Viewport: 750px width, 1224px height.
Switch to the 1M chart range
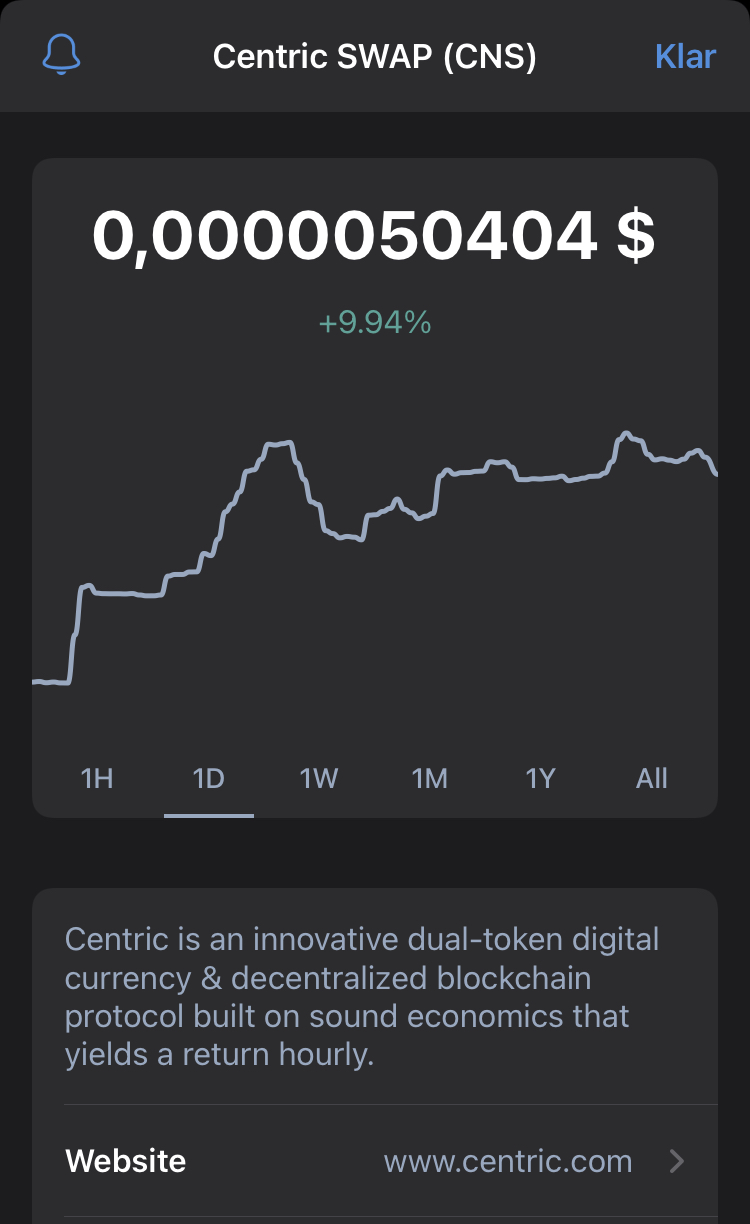(430, 778)
